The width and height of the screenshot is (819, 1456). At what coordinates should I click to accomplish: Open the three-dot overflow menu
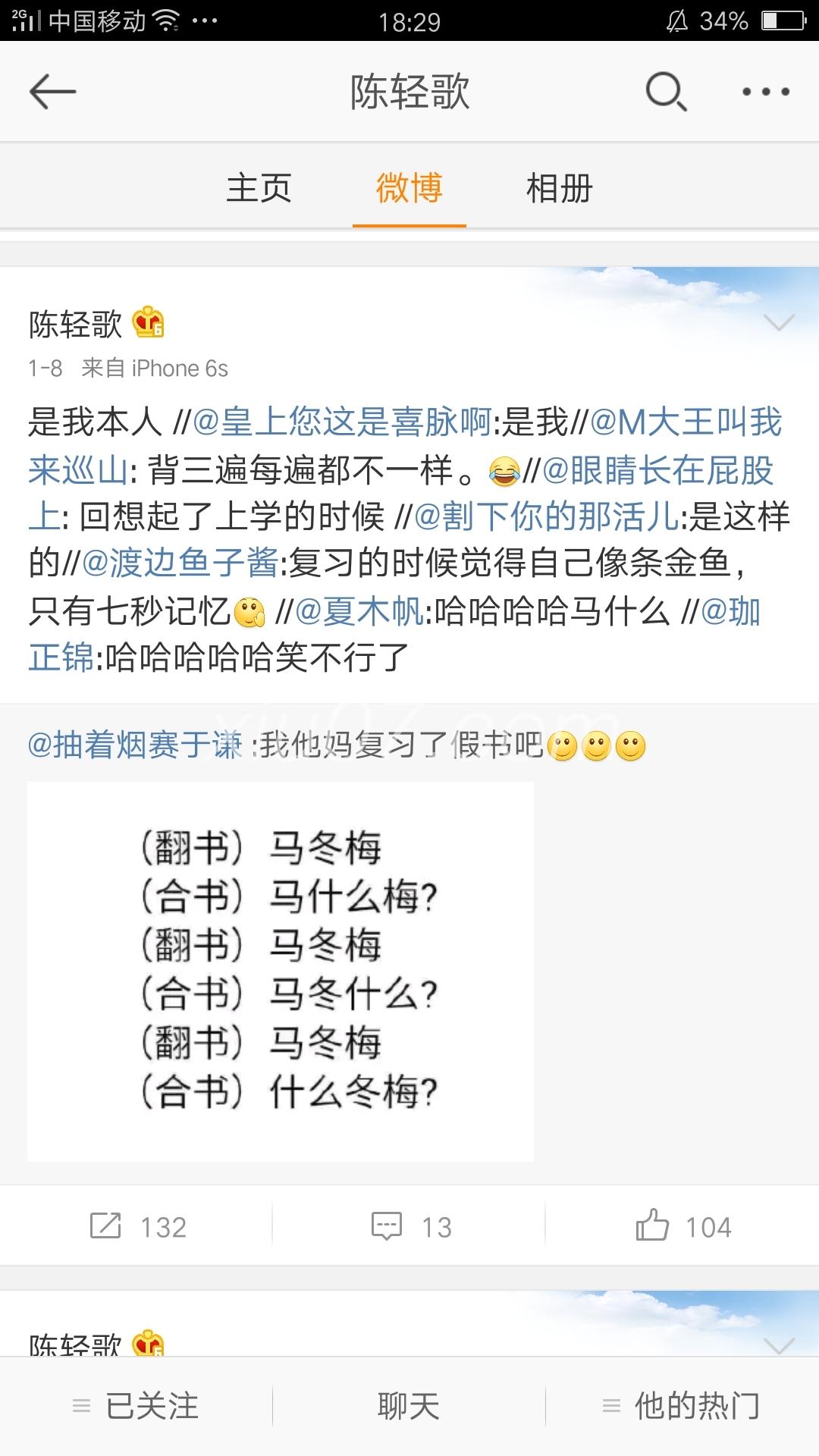[x=766, y=92]
